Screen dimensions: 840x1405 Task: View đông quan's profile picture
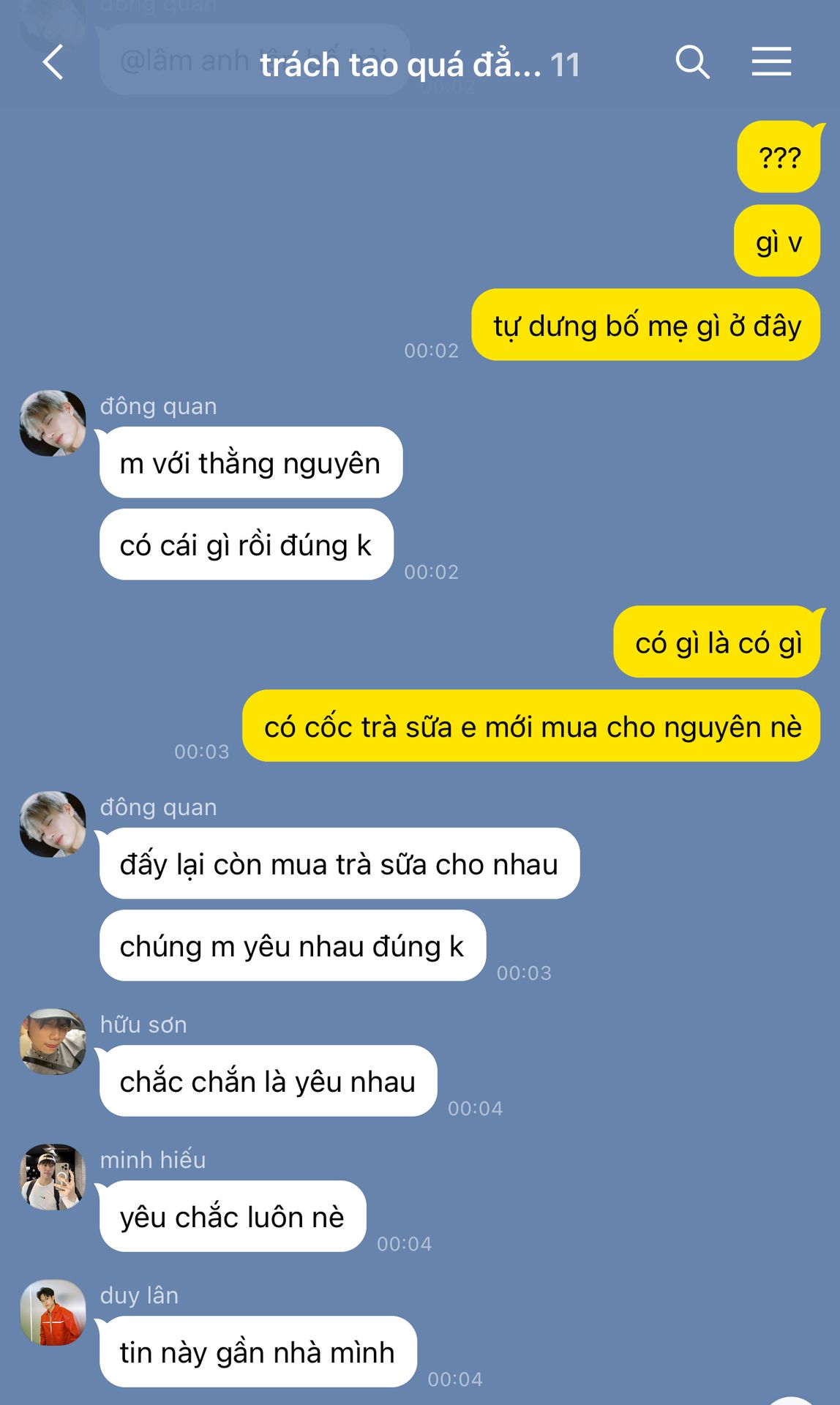(x=53, y=423)
